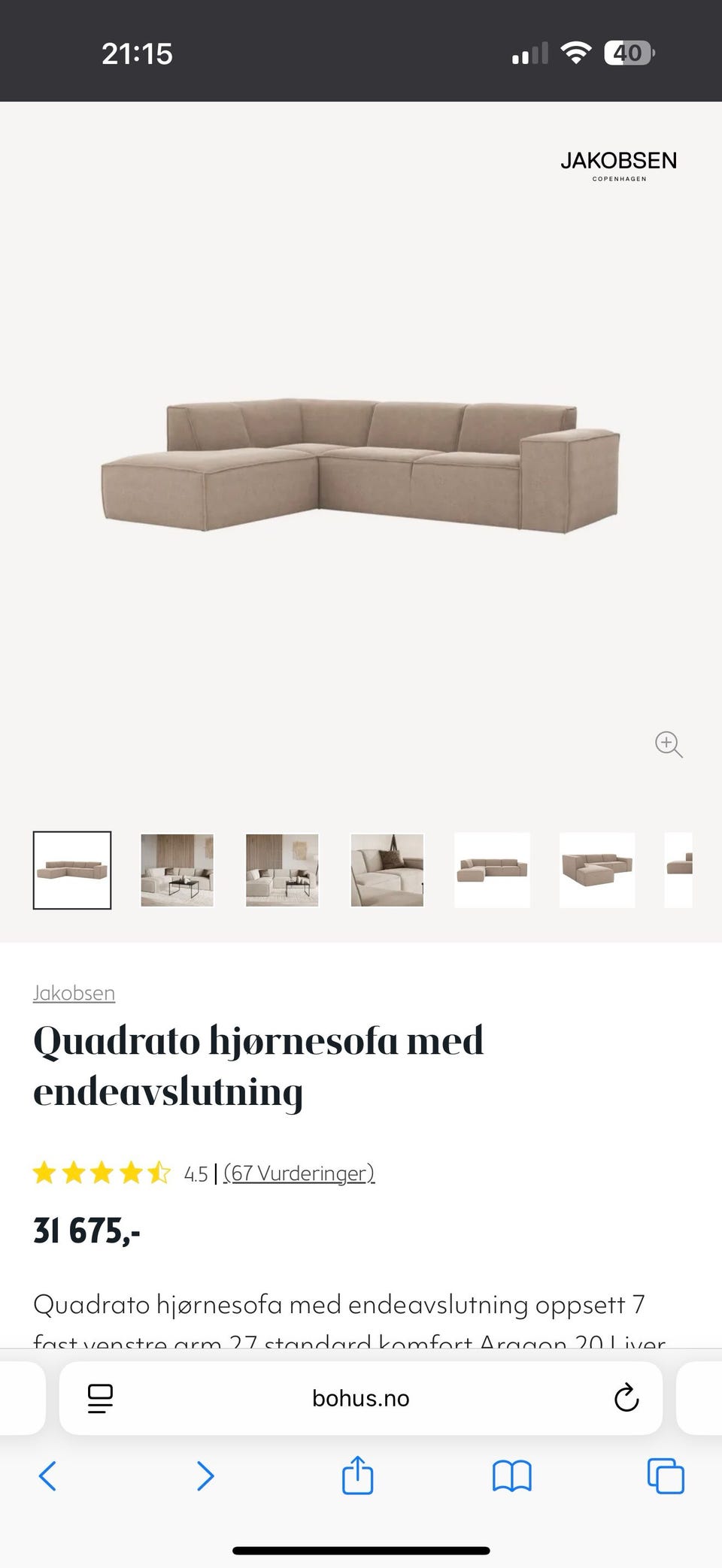Open the living room scene thumbnail
Screen dimensions: 722x1568
177,870
